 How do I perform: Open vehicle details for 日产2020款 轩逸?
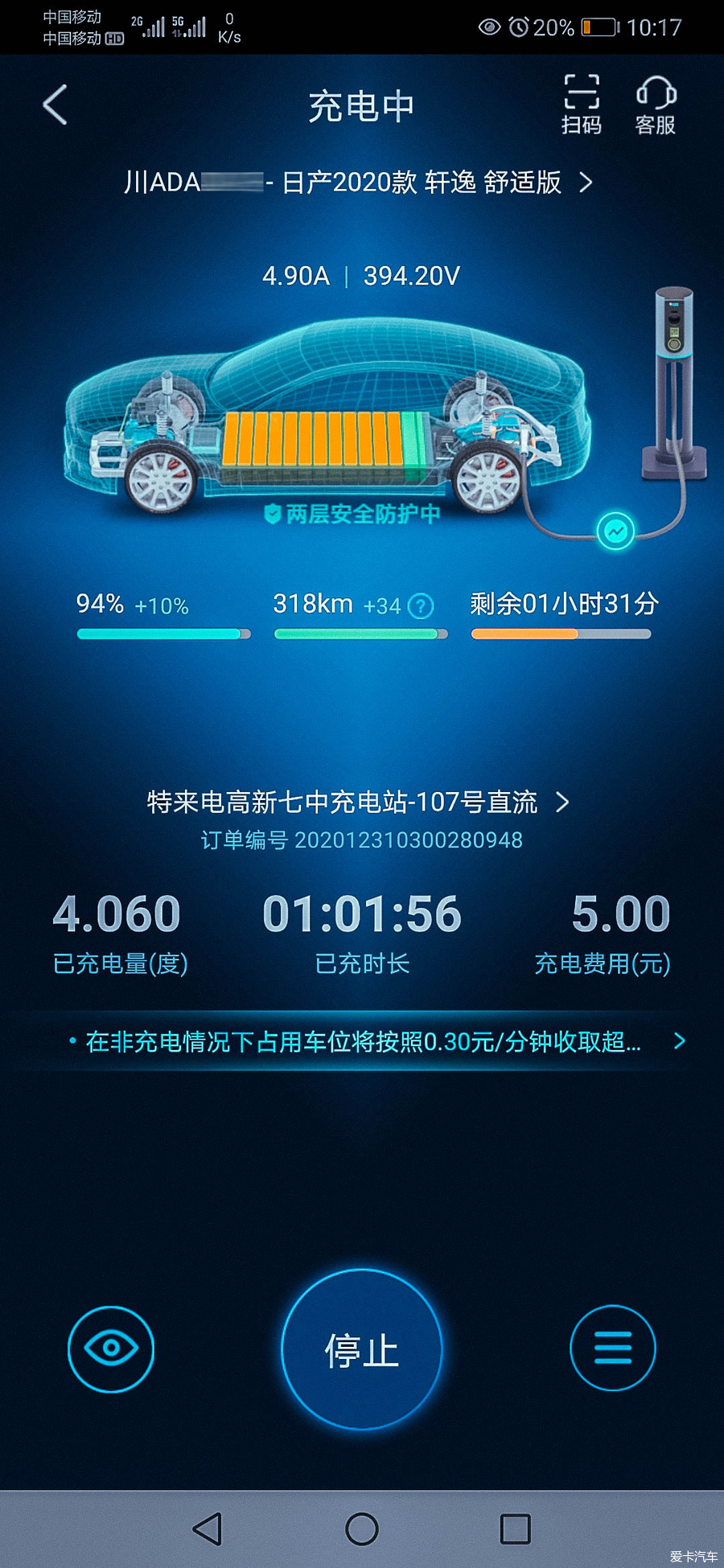coord(360,183)
